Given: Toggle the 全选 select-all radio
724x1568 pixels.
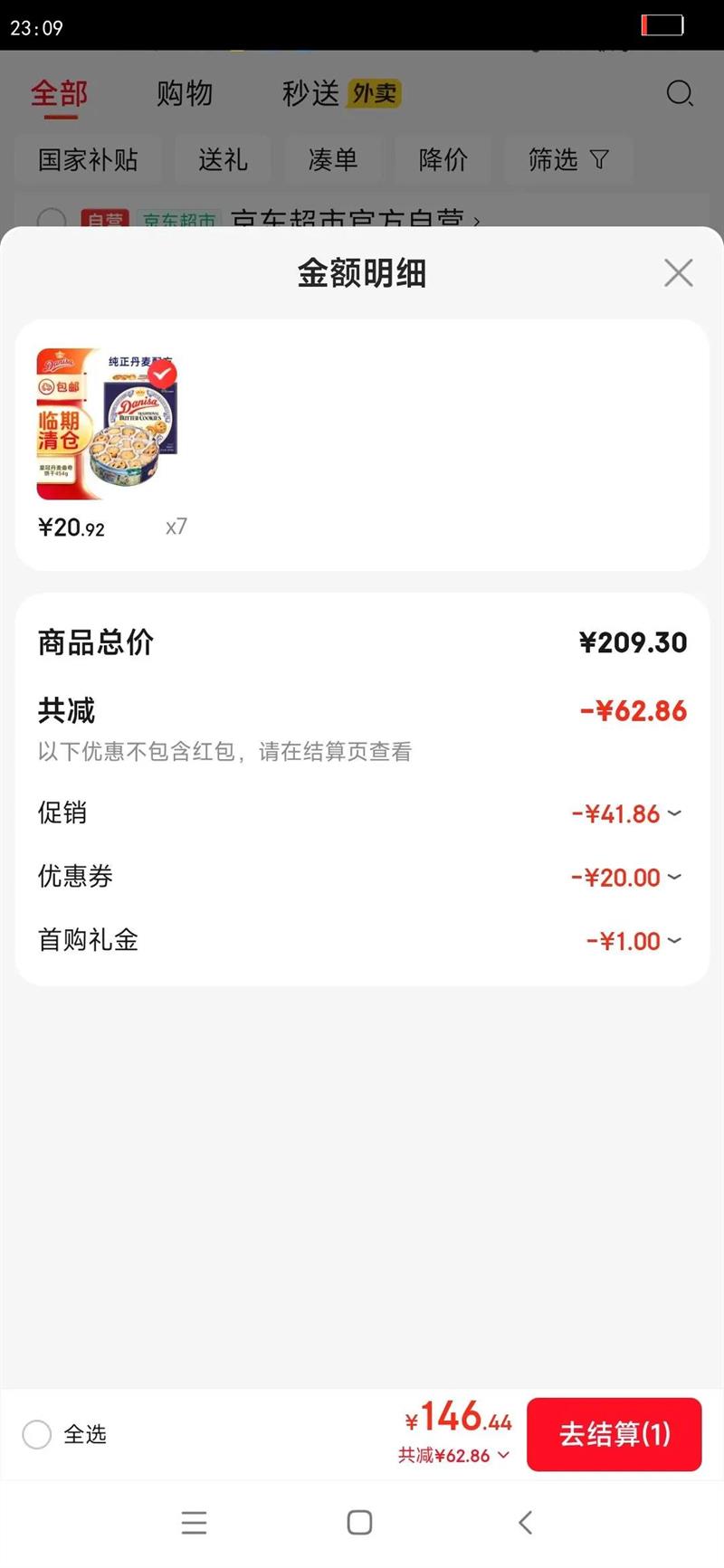Looking at the screenshot, I should [x=36, y=1435].
